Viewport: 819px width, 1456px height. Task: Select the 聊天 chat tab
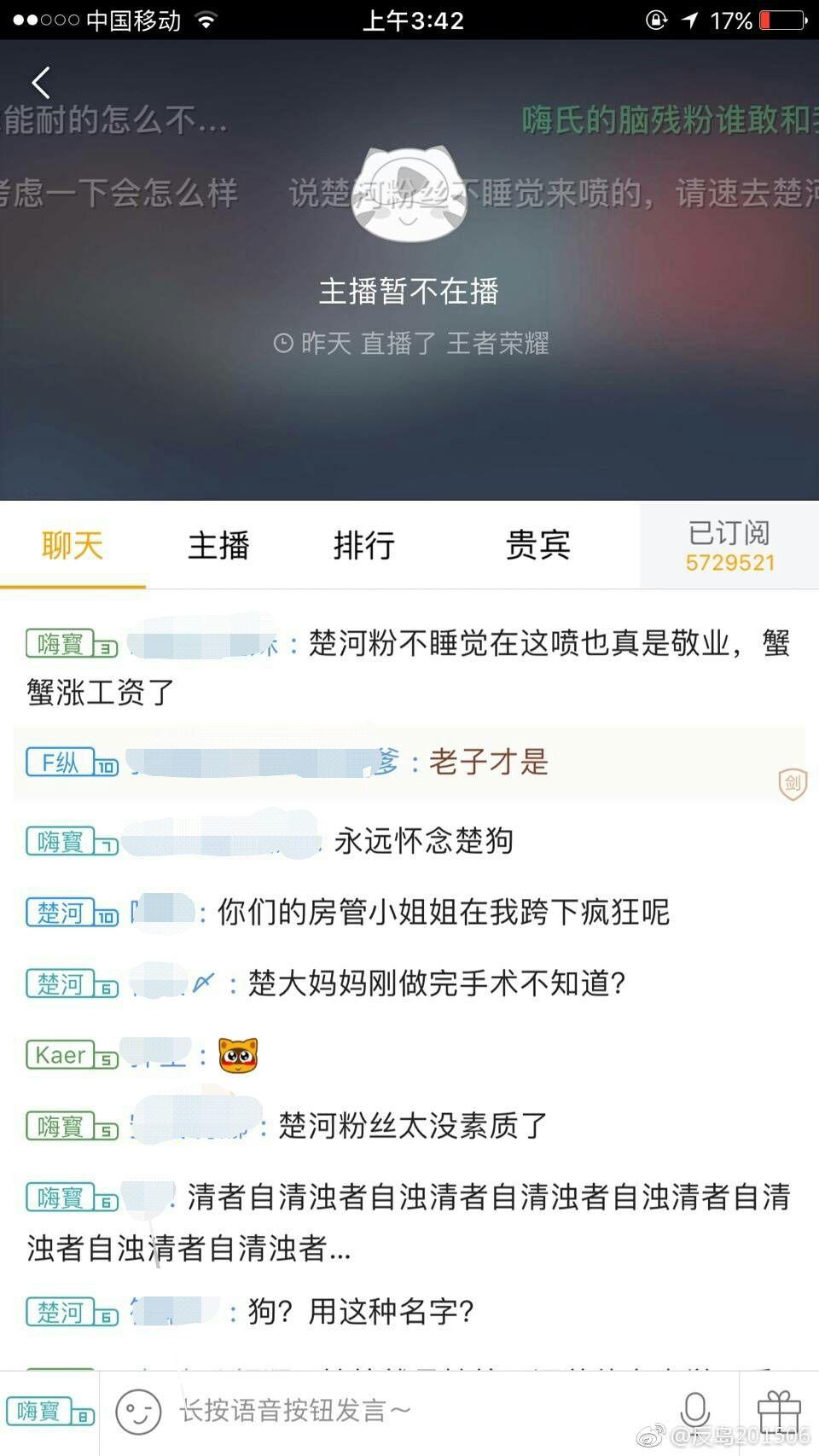point(73,545)
